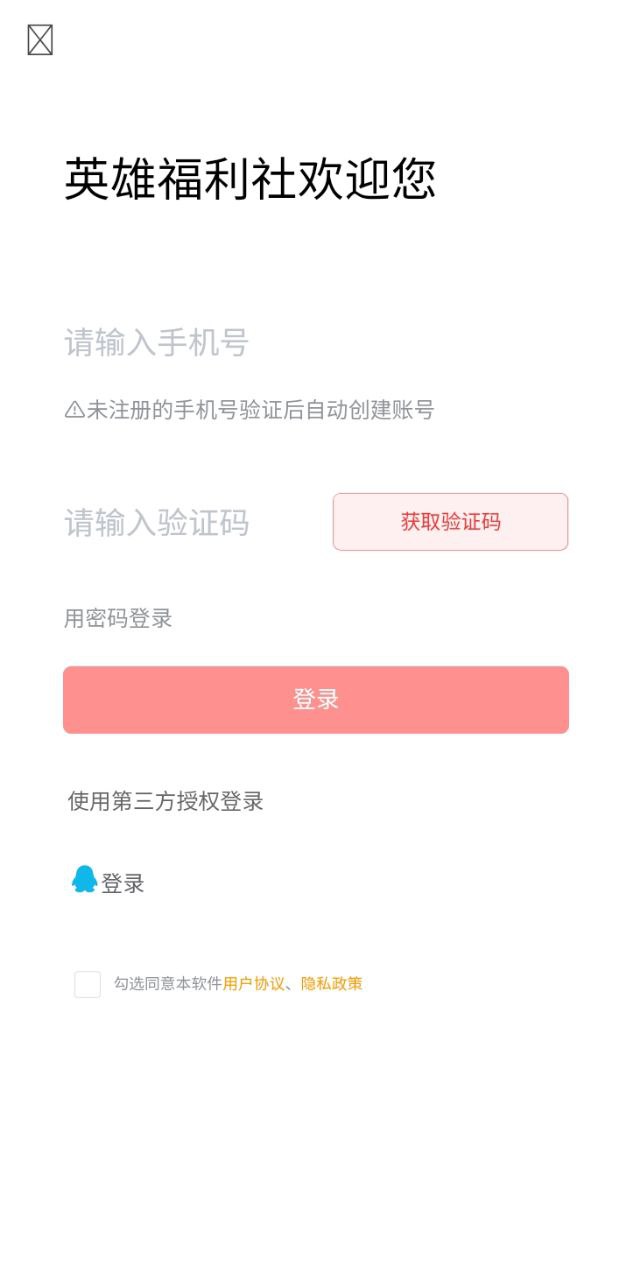Viewport: 630px width, 1280px height.
Task: Focus the verification code field
Action: (x=192, y=522)
